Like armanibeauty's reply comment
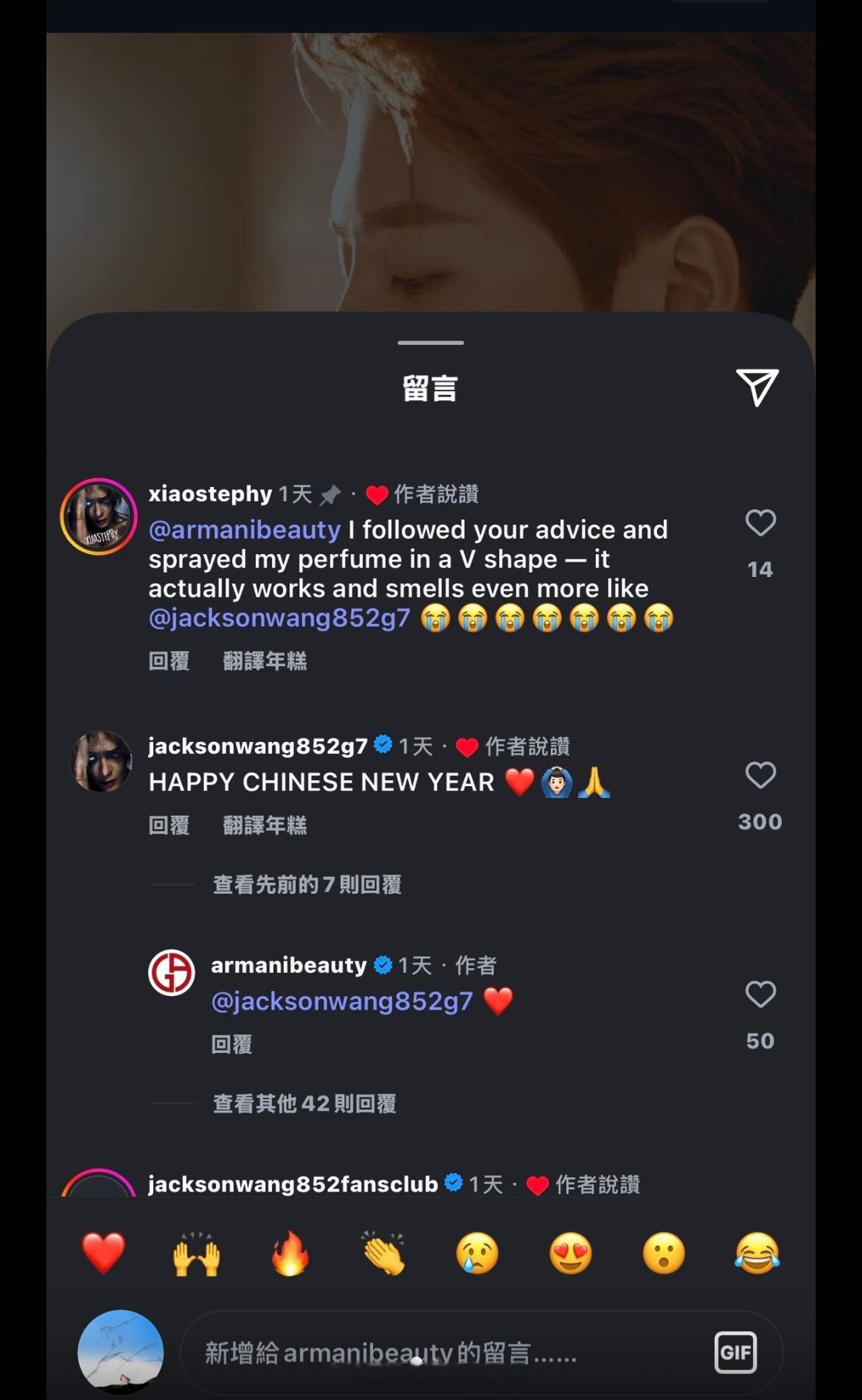The width and height of the screenshot is (862, 1400). 760,994
